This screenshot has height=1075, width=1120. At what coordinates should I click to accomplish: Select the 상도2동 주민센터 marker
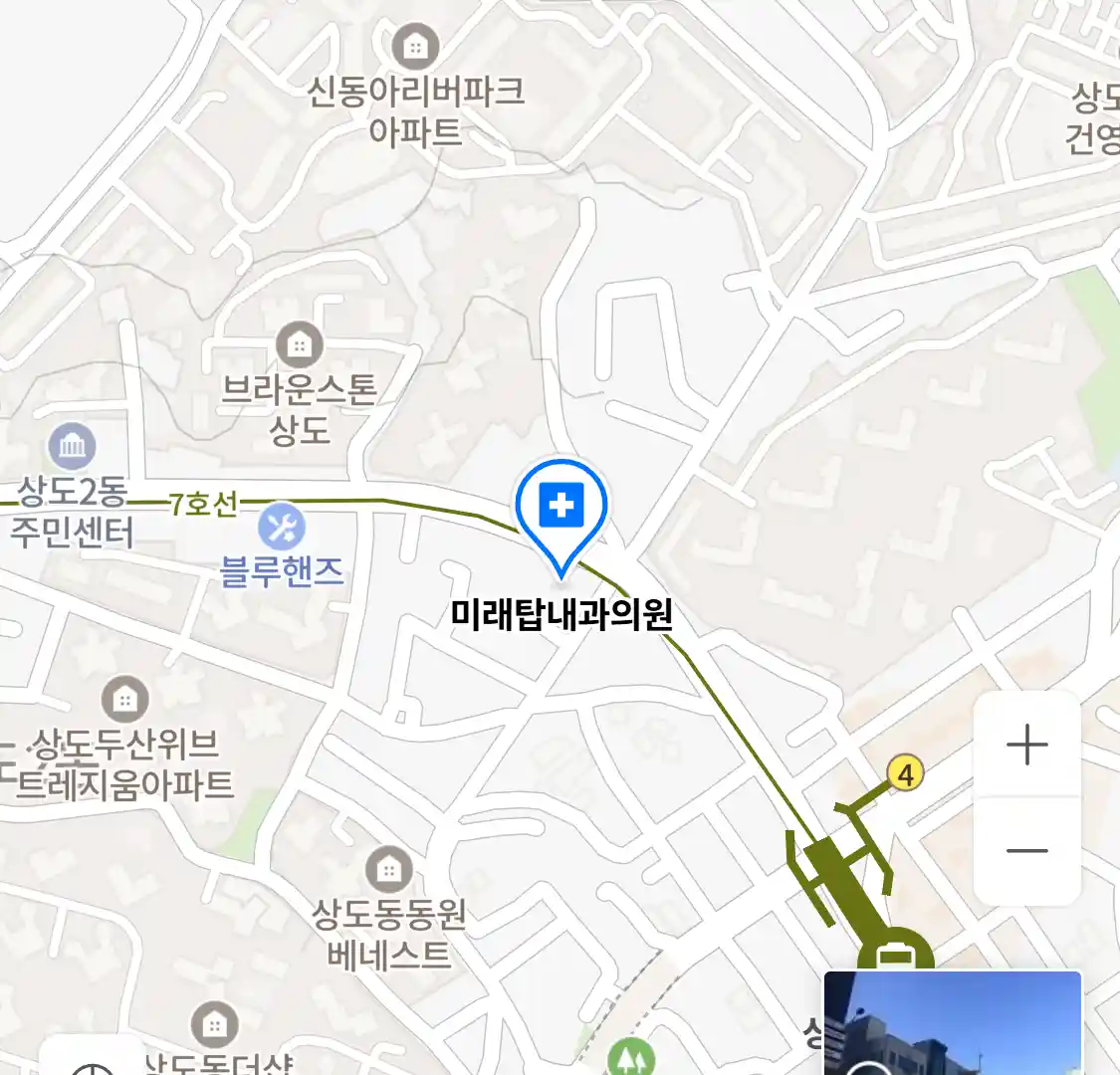[72, 447]
